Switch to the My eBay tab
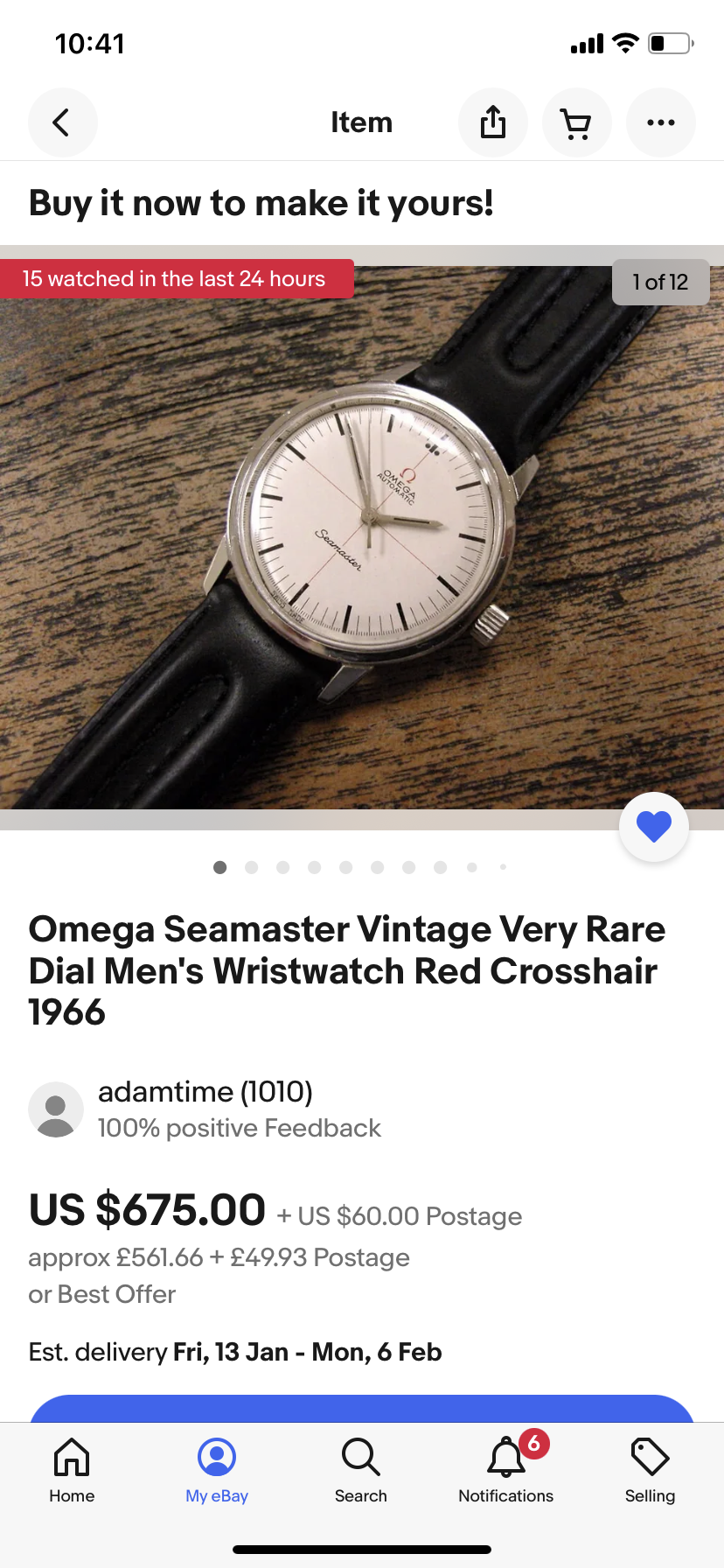Screen dimensions: 724x1568 217,1471
